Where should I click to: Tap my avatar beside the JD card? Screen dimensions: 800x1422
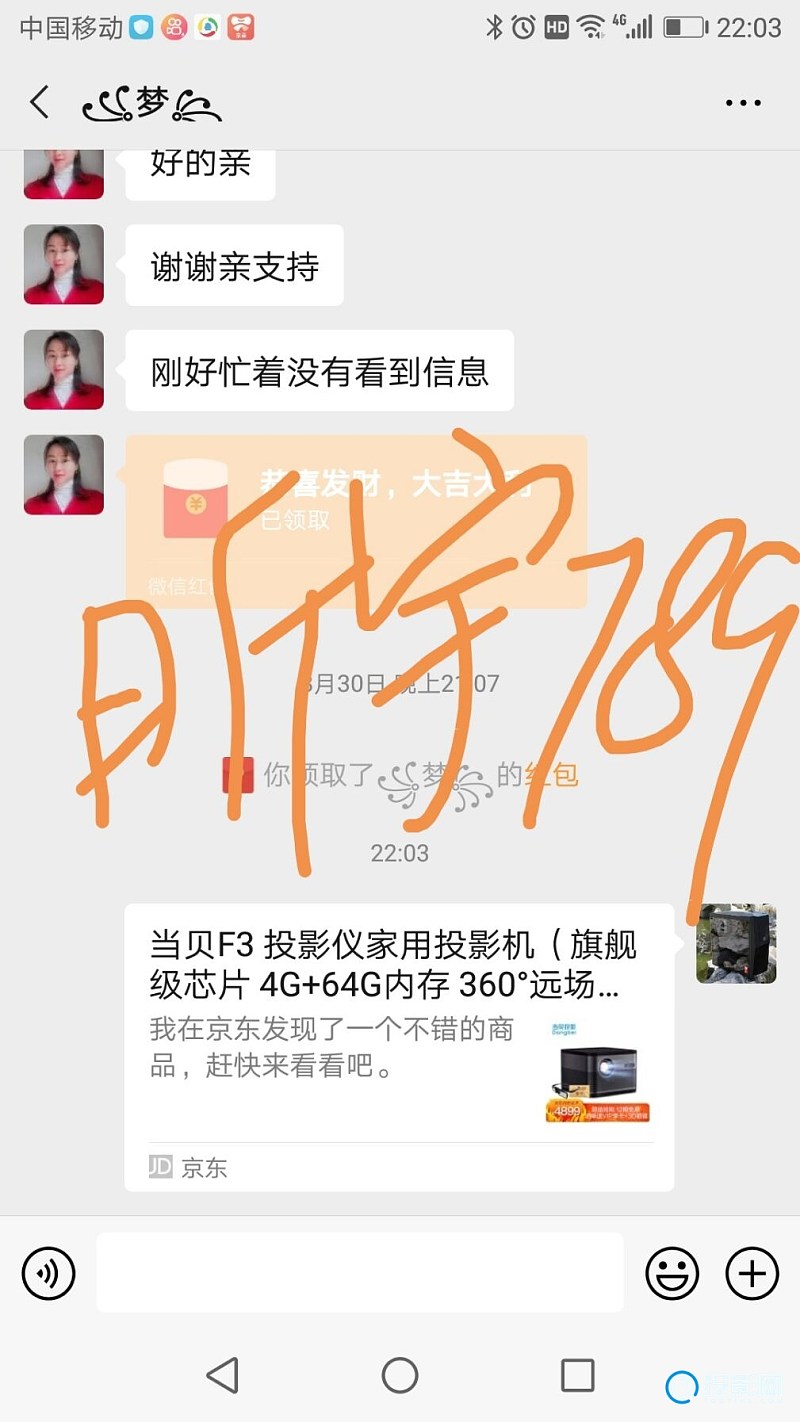[736, 943]
